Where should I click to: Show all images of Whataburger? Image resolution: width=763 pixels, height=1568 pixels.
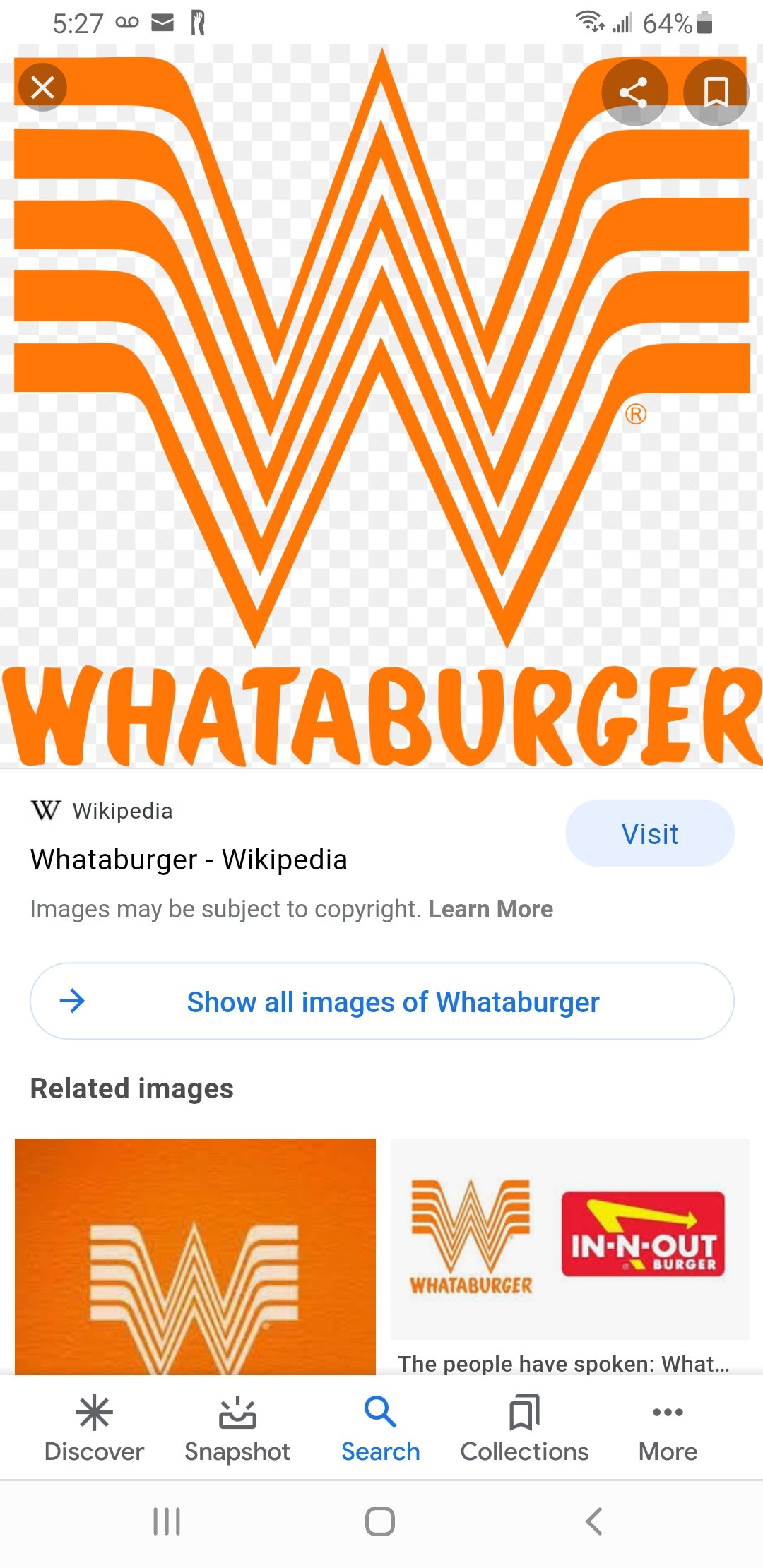click(381, 1002)
